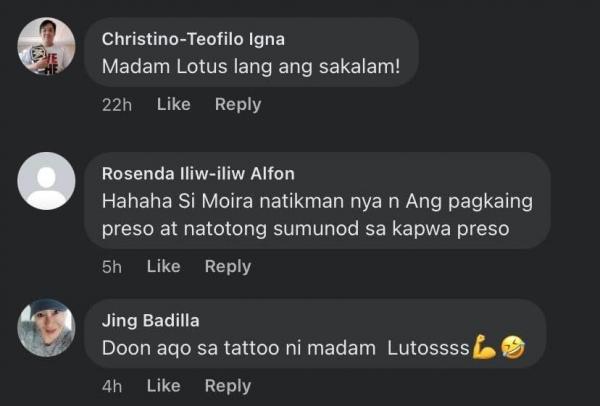Open Christino-Teofilo Igna's profile picture
Image resolution: width=600 pixels, height=406 pixels.
pyautogui.click(x=46, y=46)
